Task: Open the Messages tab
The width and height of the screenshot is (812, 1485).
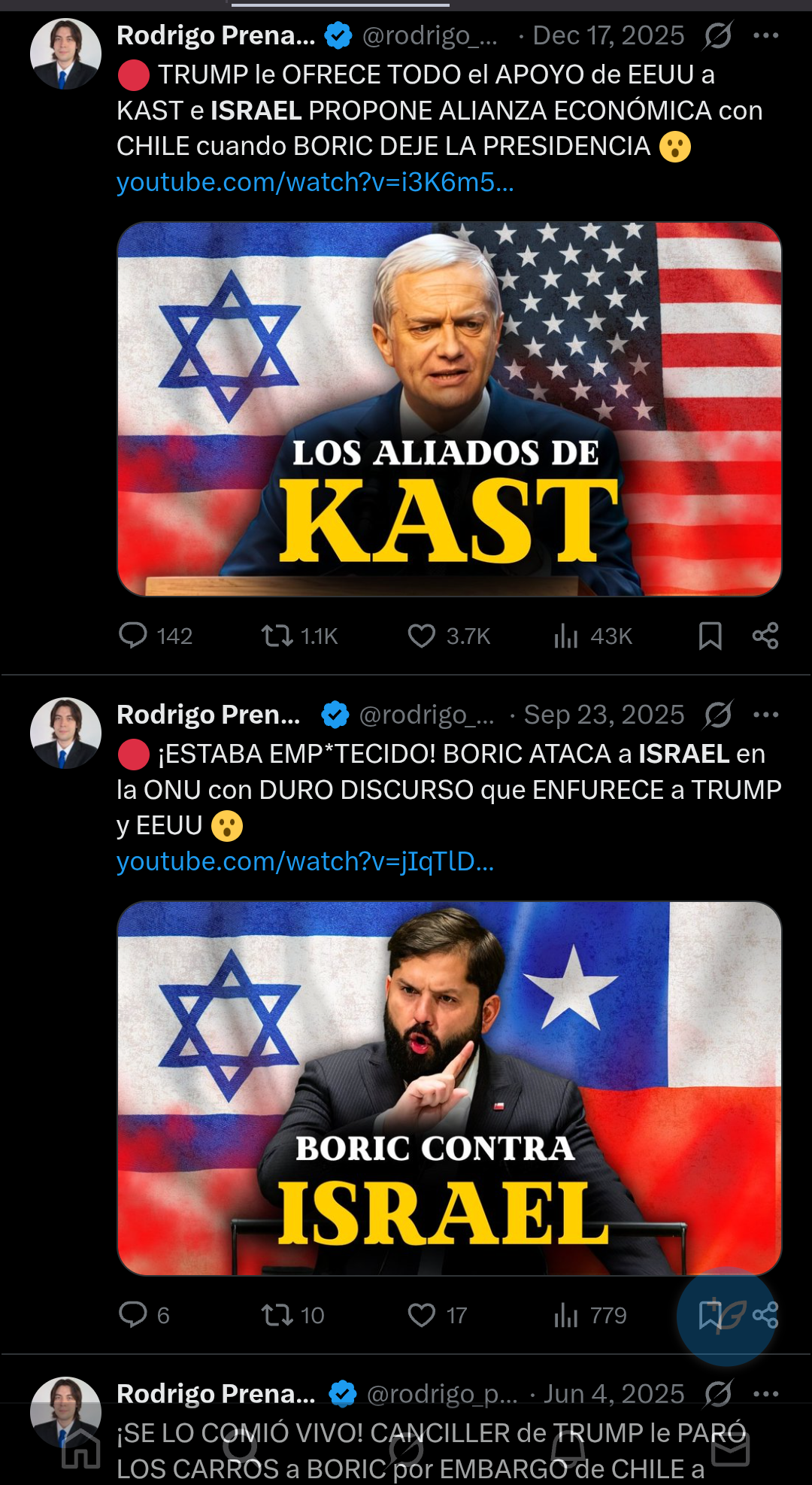Action: pos(730,1448)
